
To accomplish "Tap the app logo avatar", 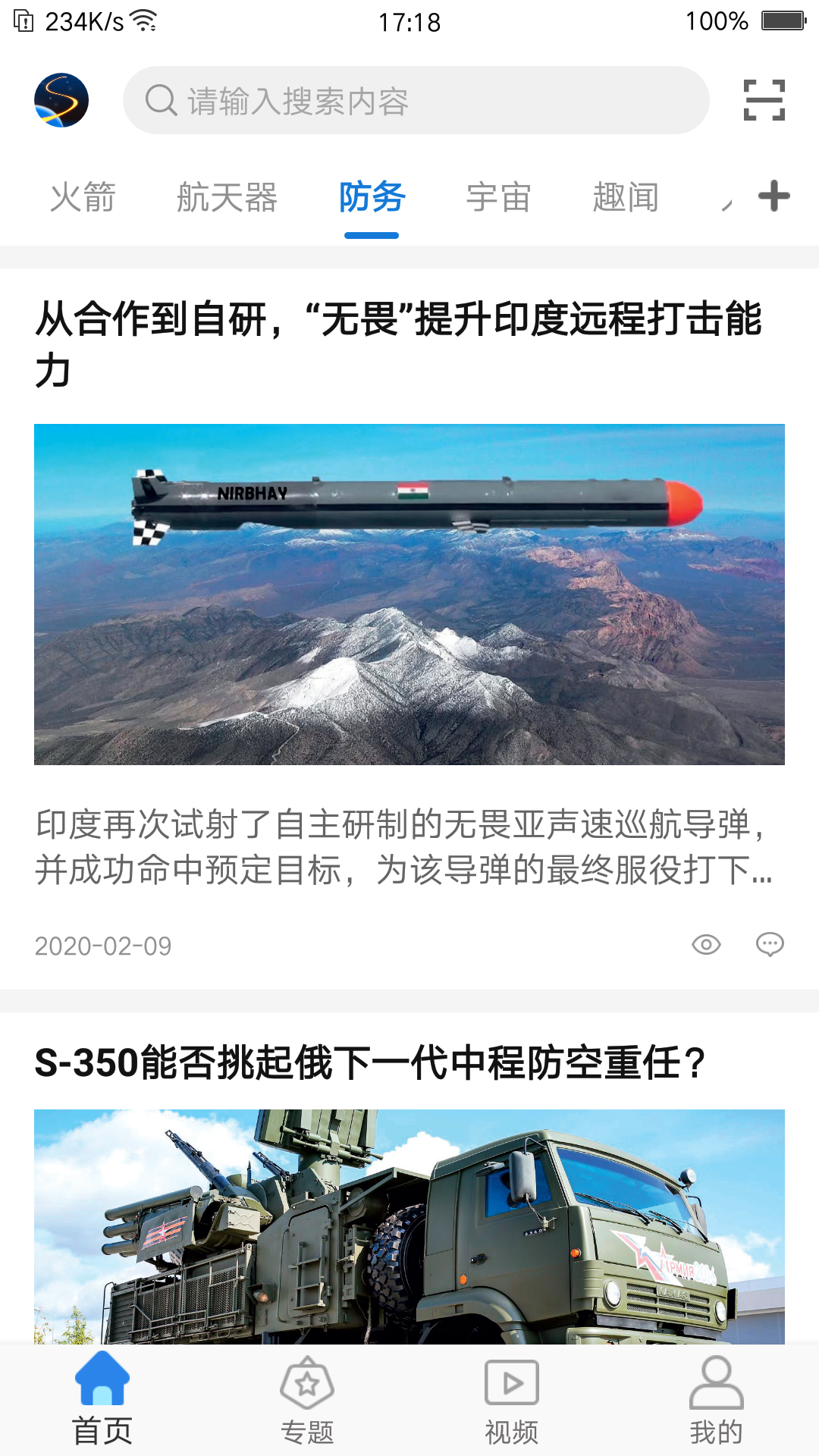I will point(61,100).
